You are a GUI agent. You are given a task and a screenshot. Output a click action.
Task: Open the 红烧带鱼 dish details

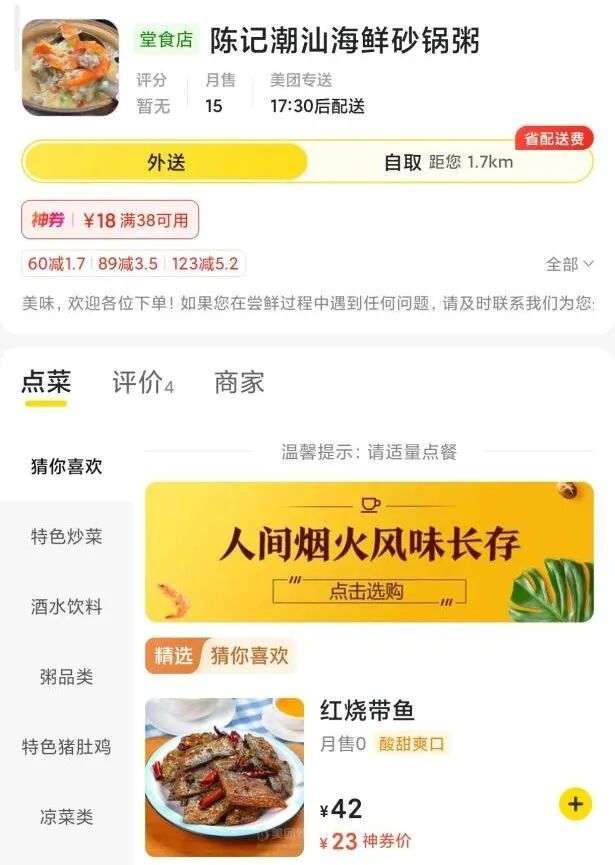(366, 711)
